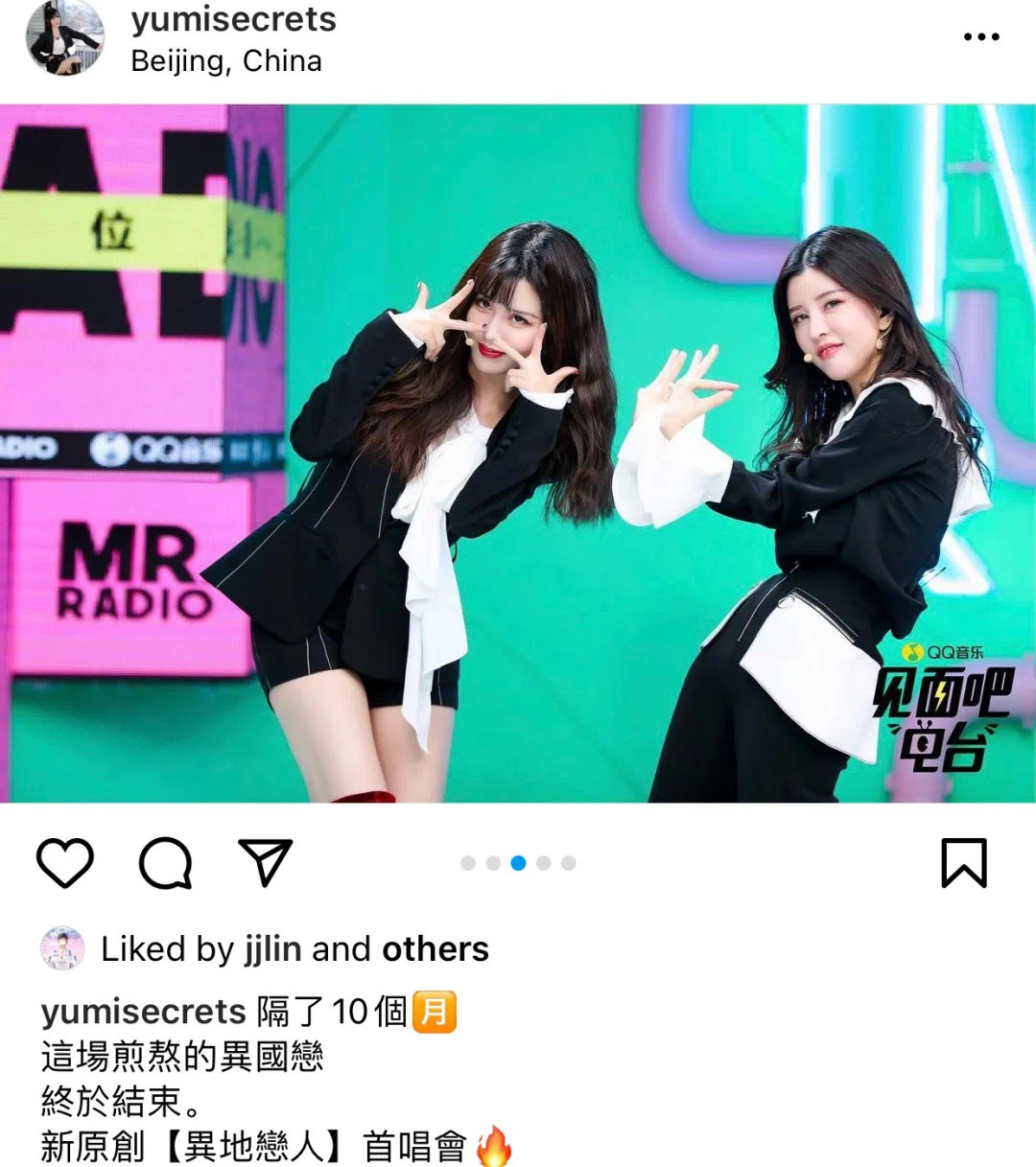
Task: View others who liked this post
Action: click(436, 949)
